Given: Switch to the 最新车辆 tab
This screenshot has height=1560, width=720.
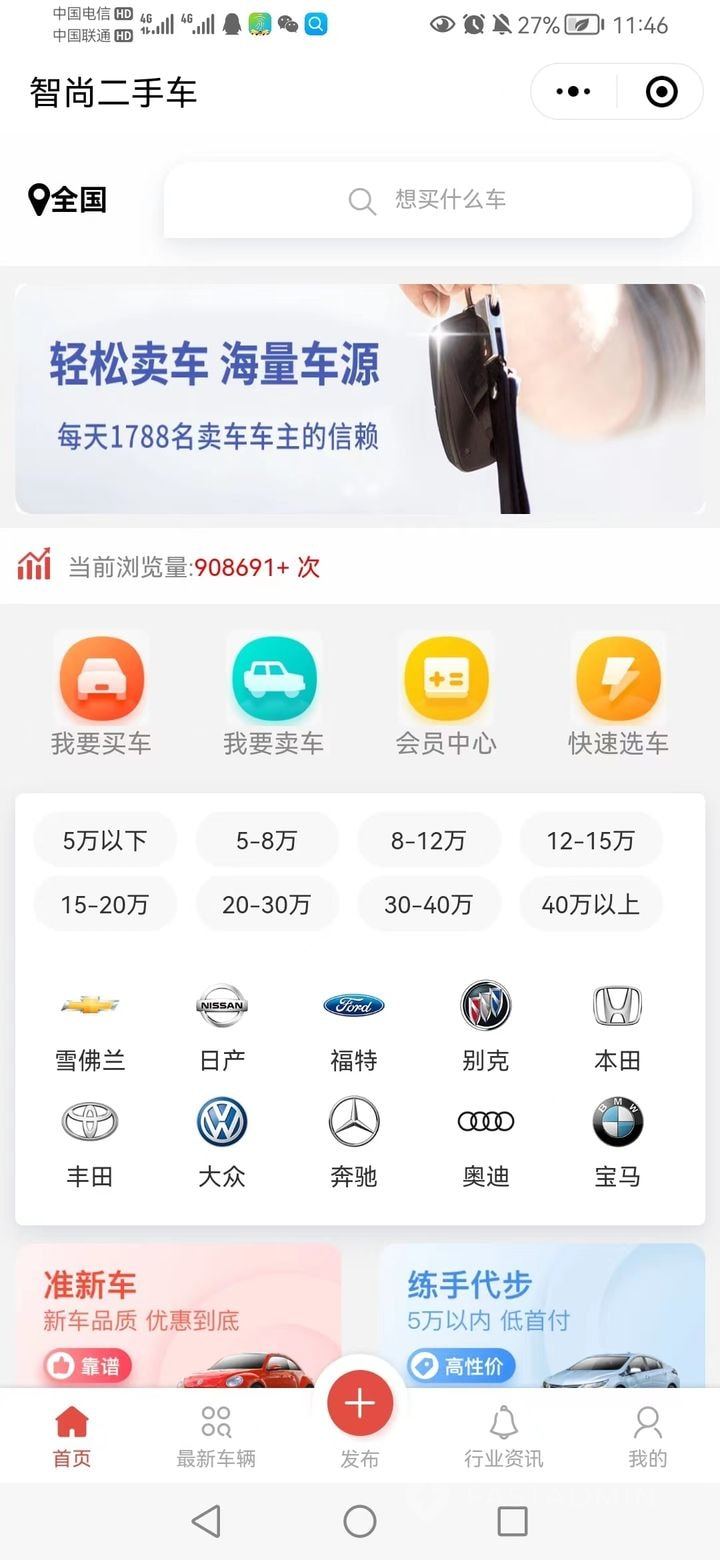Looking at the screenshot, I should (x=216, y=1436).
